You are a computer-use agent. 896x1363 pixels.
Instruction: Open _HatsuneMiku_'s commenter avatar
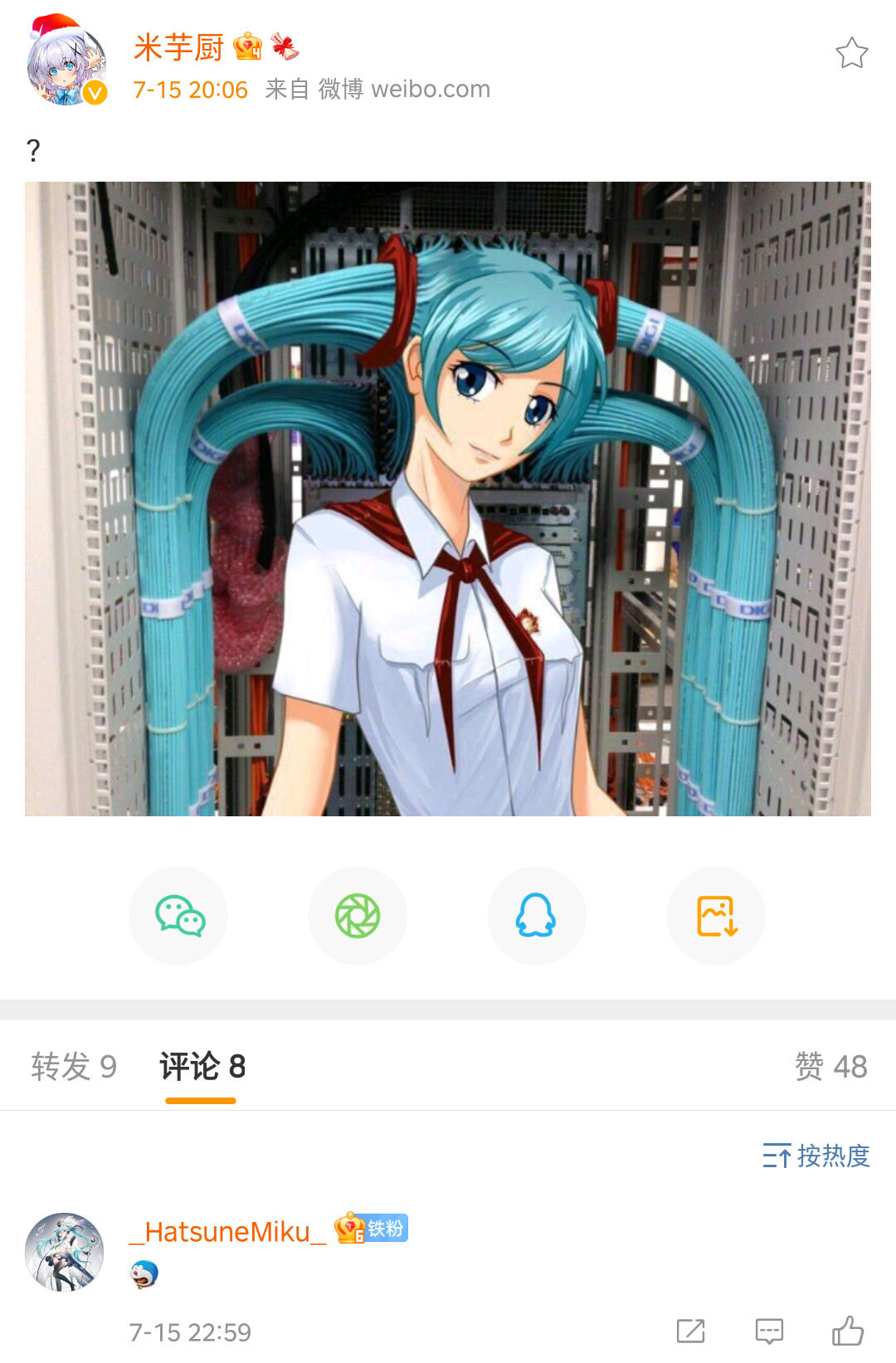65,1252
